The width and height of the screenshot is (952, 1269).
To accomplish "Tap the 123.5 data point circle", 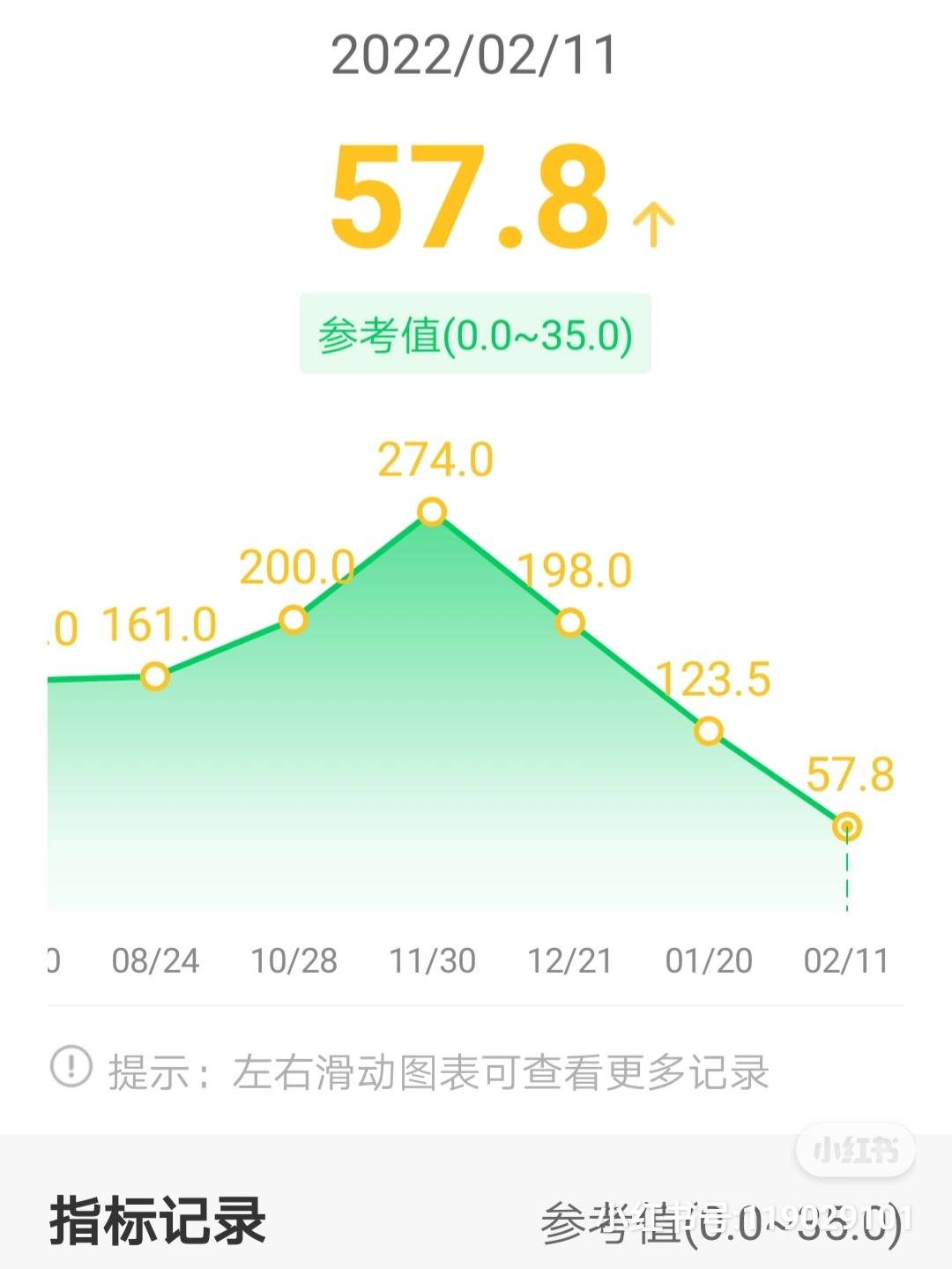I will click(708, 732).
